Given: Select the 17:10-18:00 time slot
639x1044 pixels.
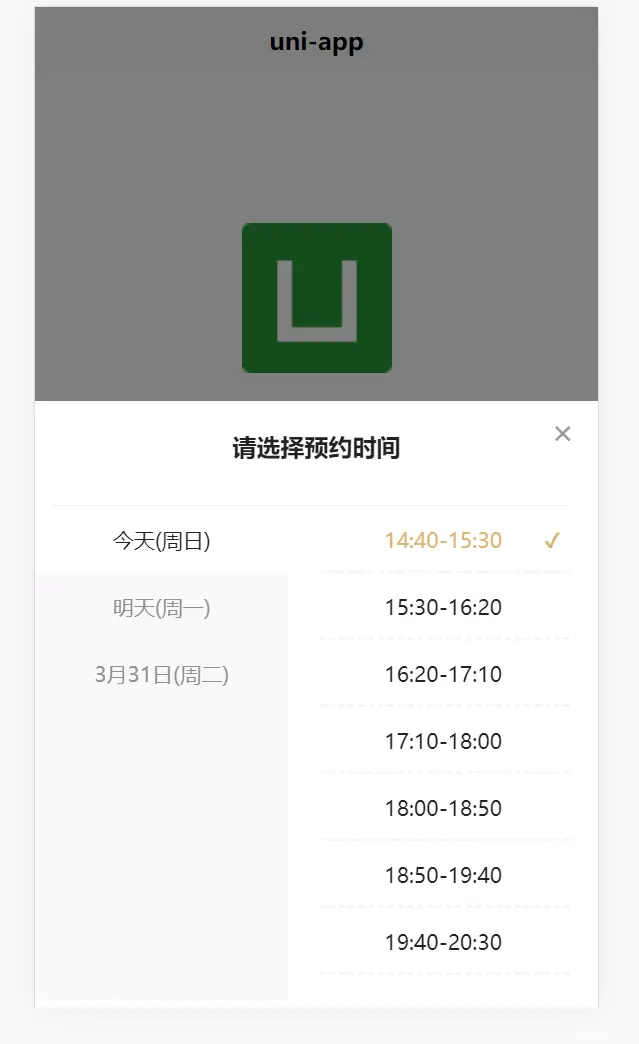Looking at the screenshot, I should [x=443, y=742].
